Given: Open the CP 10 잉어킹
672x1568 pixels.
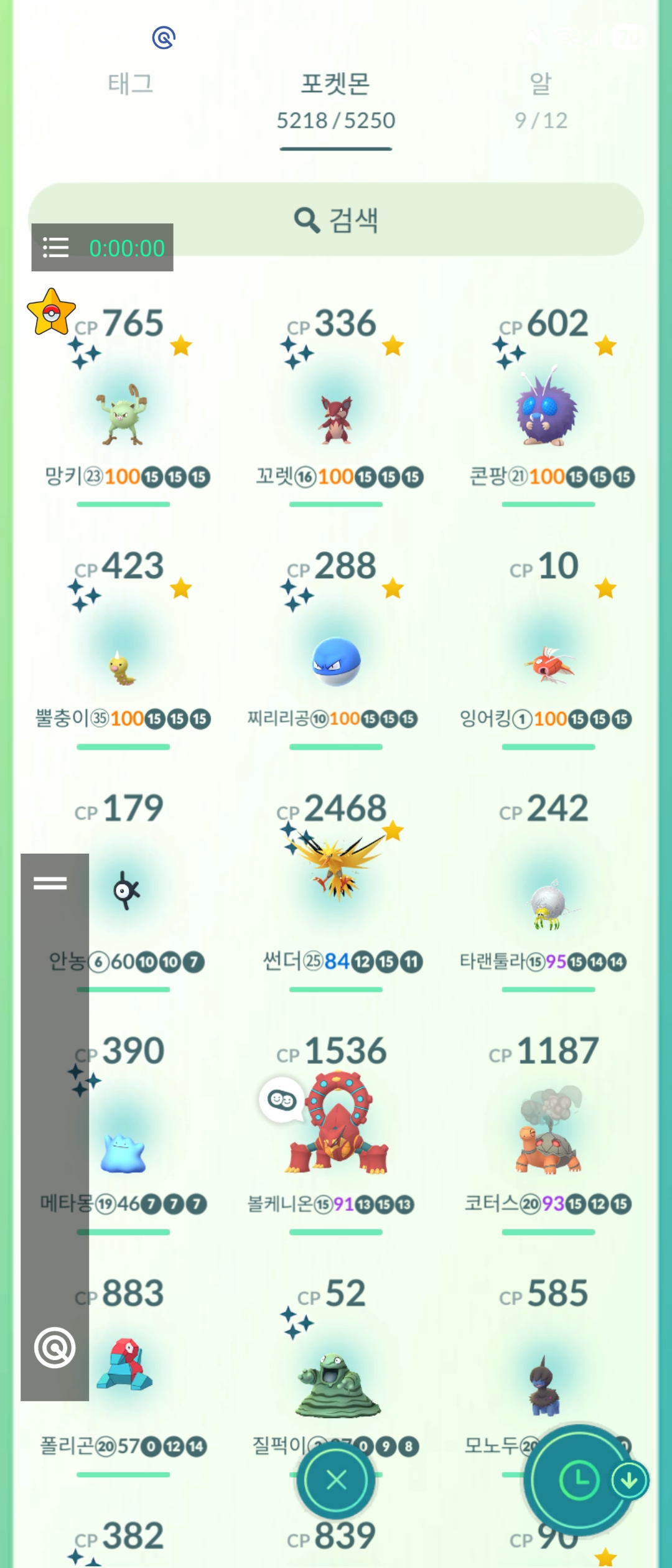Looking at the screenshot, I should tap(548, 663).
